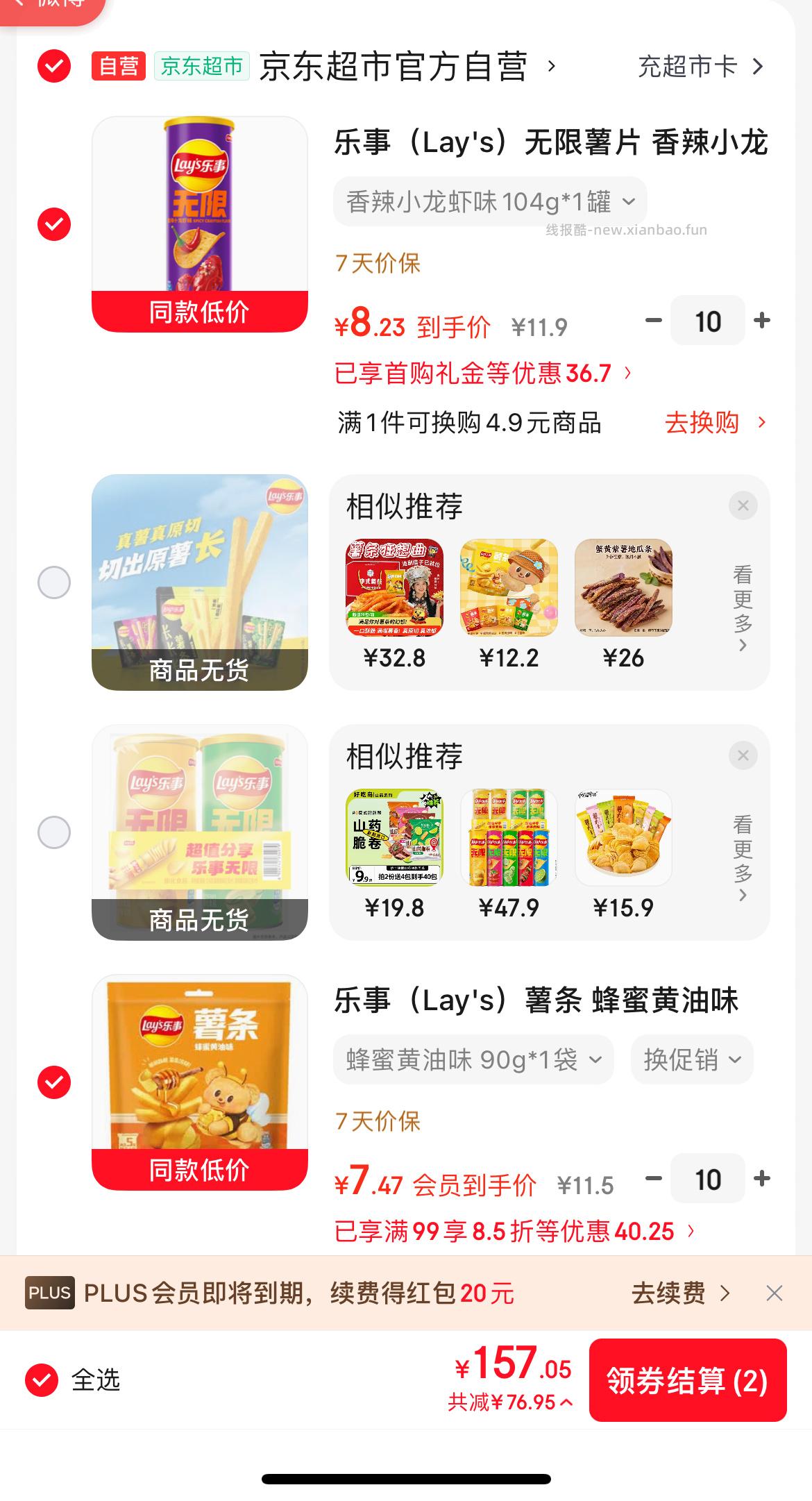This screenshot has width=812, height=1501.
Task: Open the 蜂蜜黄油味 90g spec dropdown
Action: click(471, 1059)
